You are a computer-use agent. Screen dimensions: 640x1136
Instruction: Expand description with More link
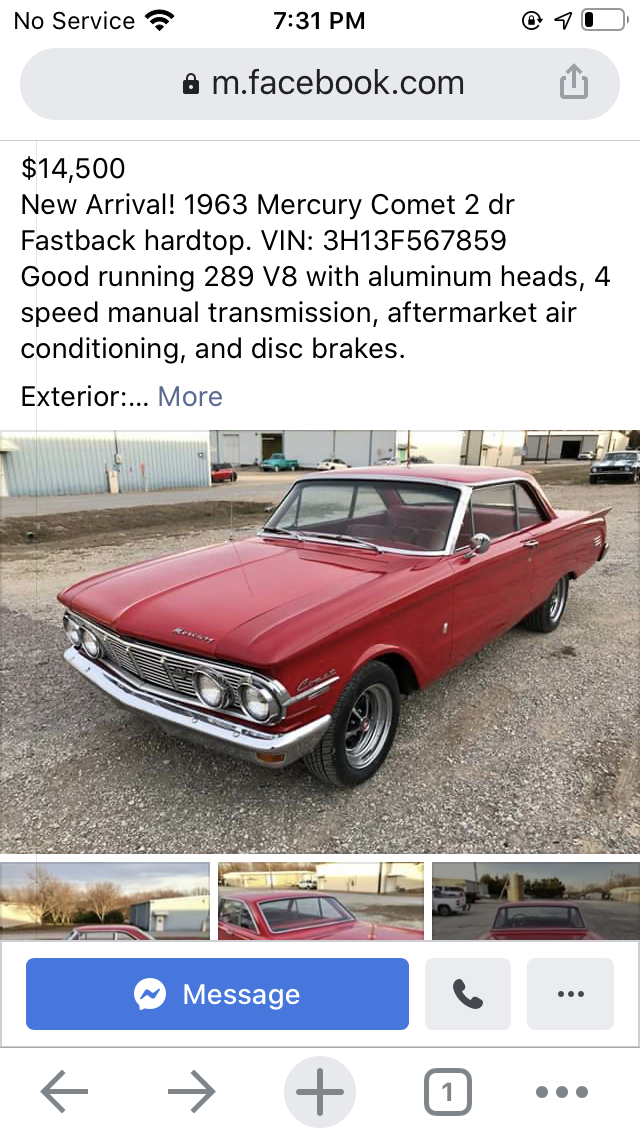(190, 397)
